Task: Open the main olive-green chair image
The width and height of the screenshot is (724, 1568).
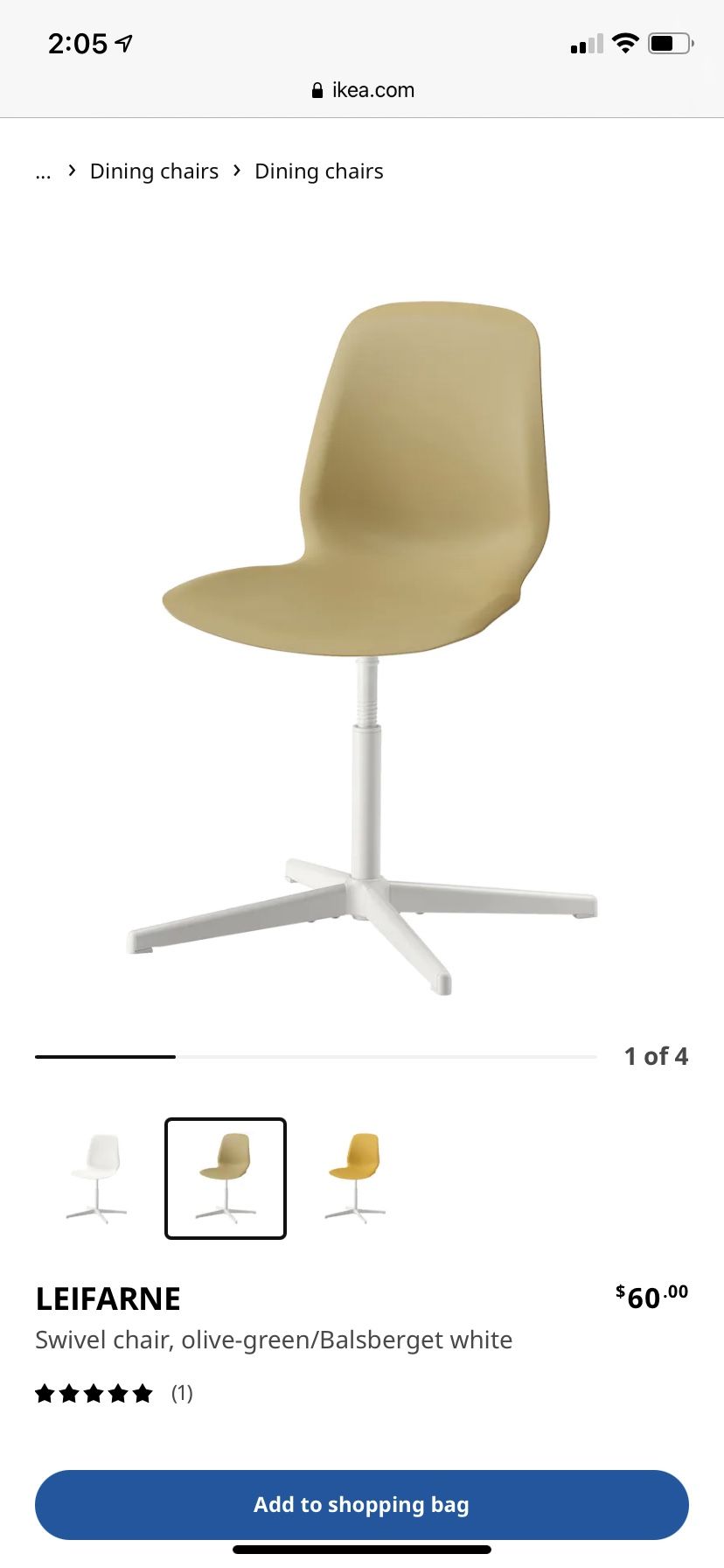Action: pyautogui.click(x=362, y=647)
